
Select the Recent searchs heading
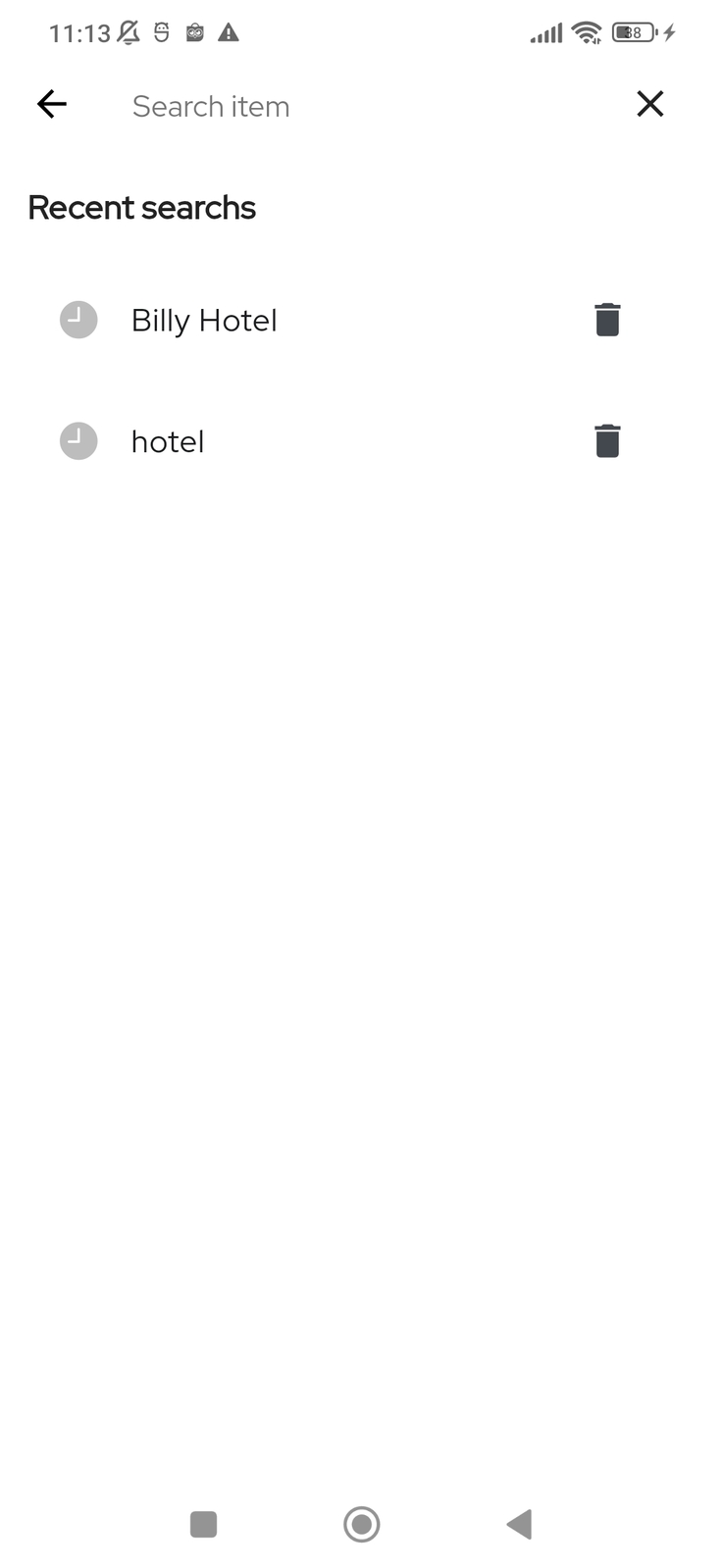[141, 207]
